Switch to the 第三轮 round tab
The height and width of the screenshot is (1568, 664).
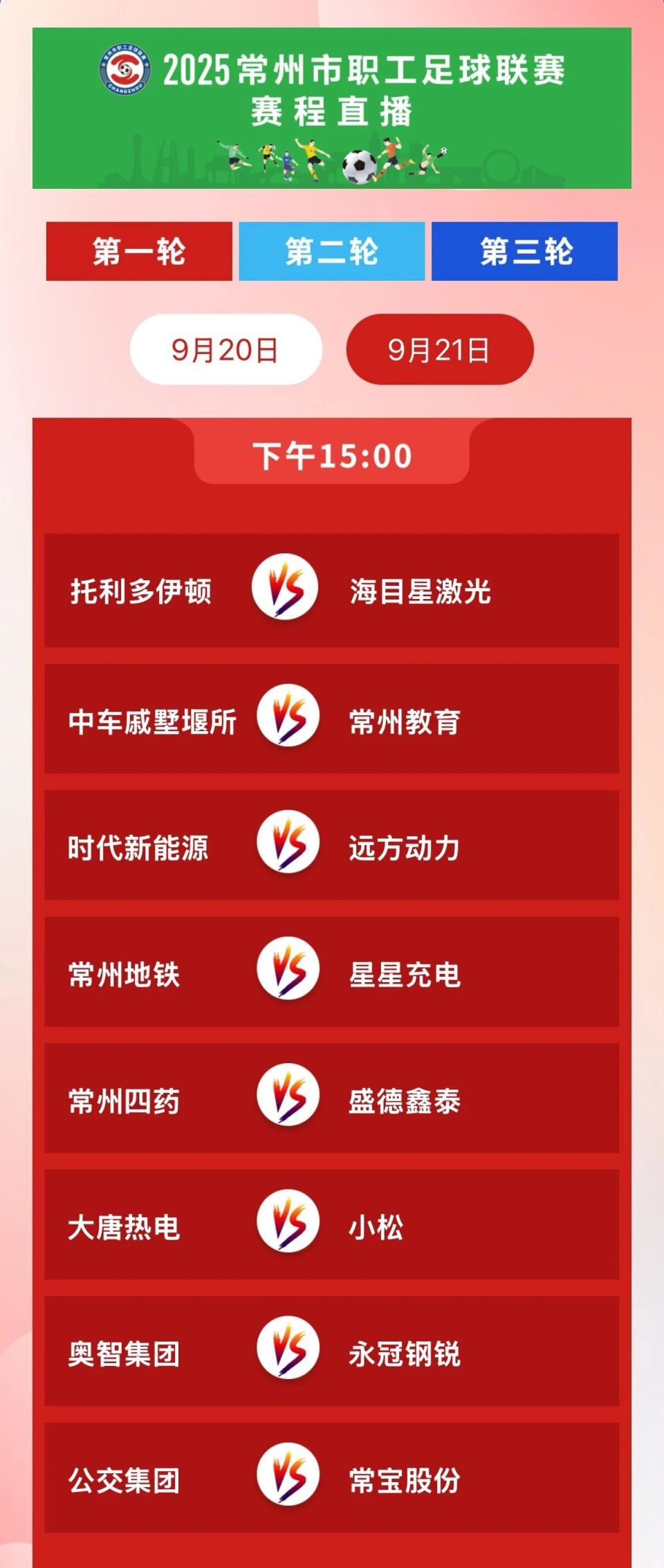tap(524, 251)
